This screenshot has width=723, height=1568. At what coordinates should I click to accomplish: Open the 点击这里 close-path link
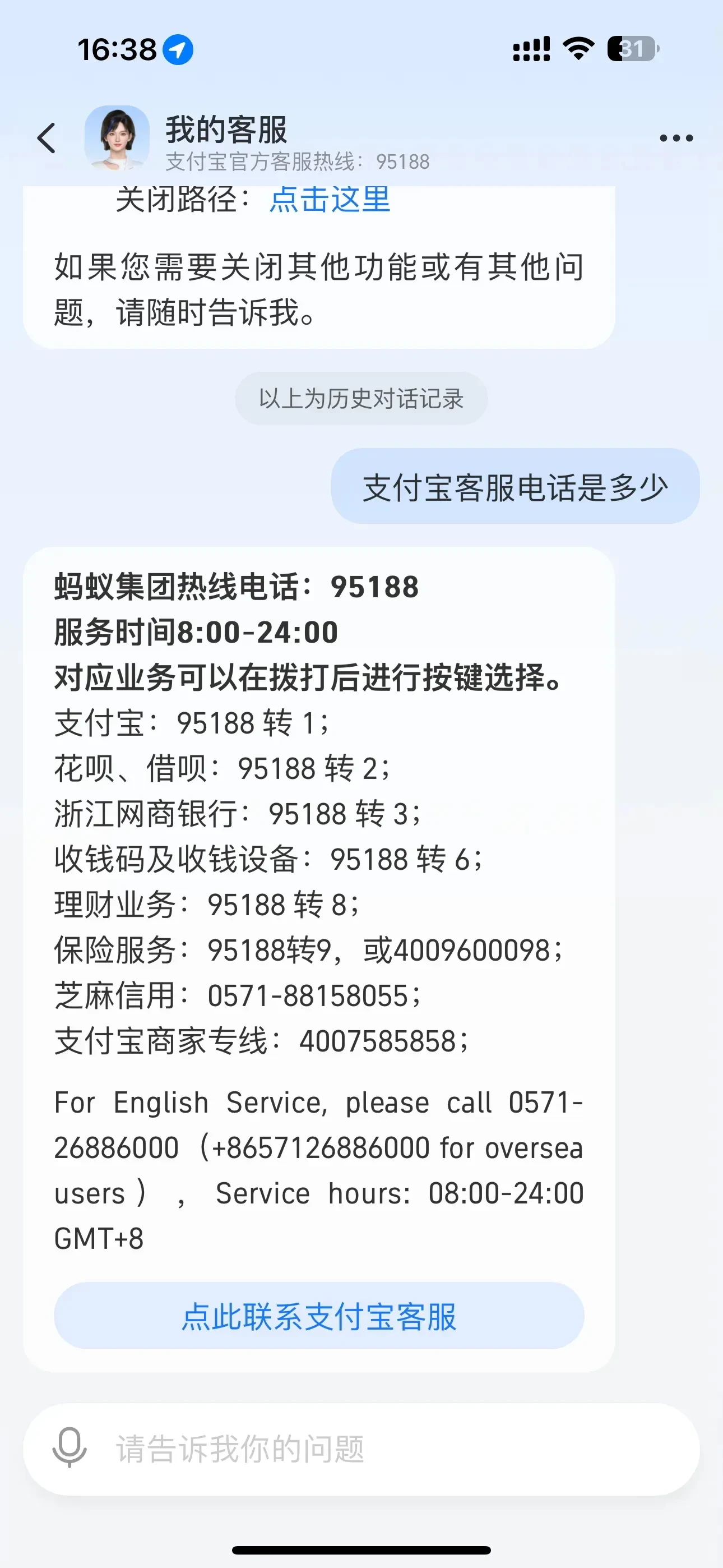[329, 200]
